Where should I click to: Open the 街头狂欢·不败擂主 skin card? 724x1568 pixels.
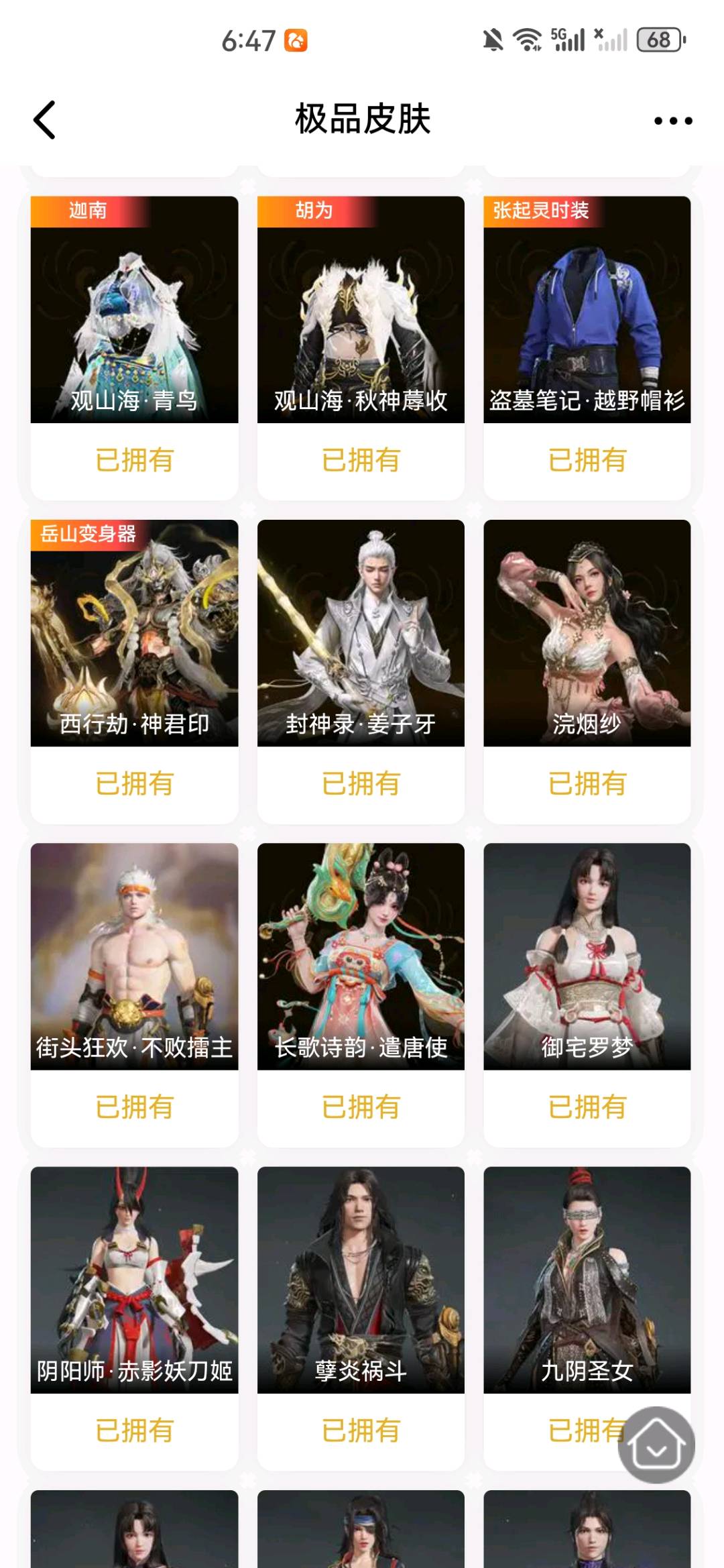134,956
